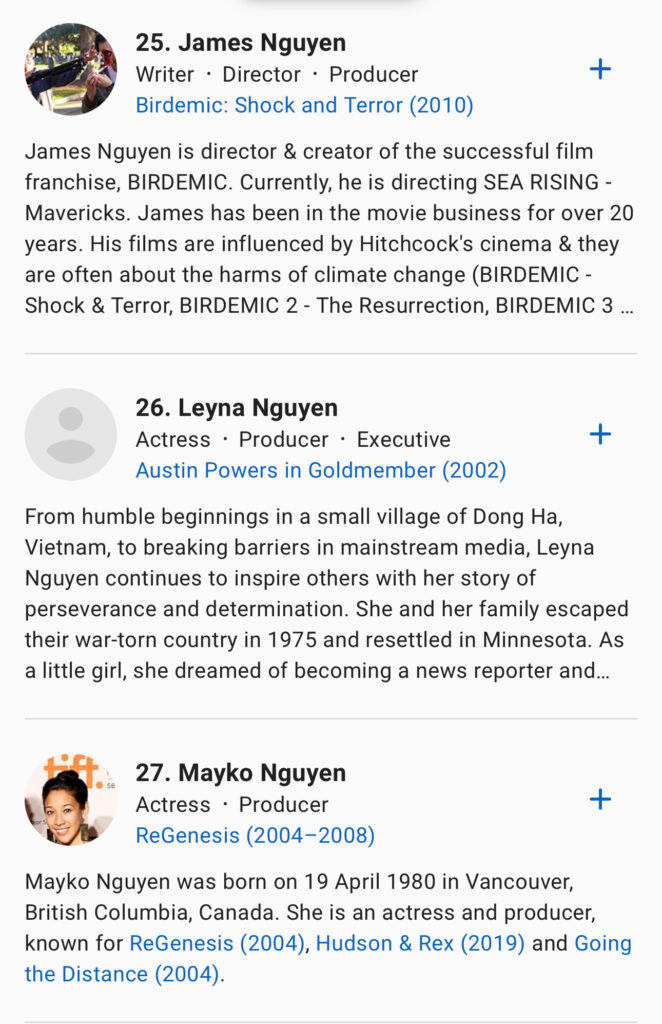This screenshot has width=662, height=1024.
Task: Open Austin Powers in Goldmember (2002) link
Action: coord(320,470)
